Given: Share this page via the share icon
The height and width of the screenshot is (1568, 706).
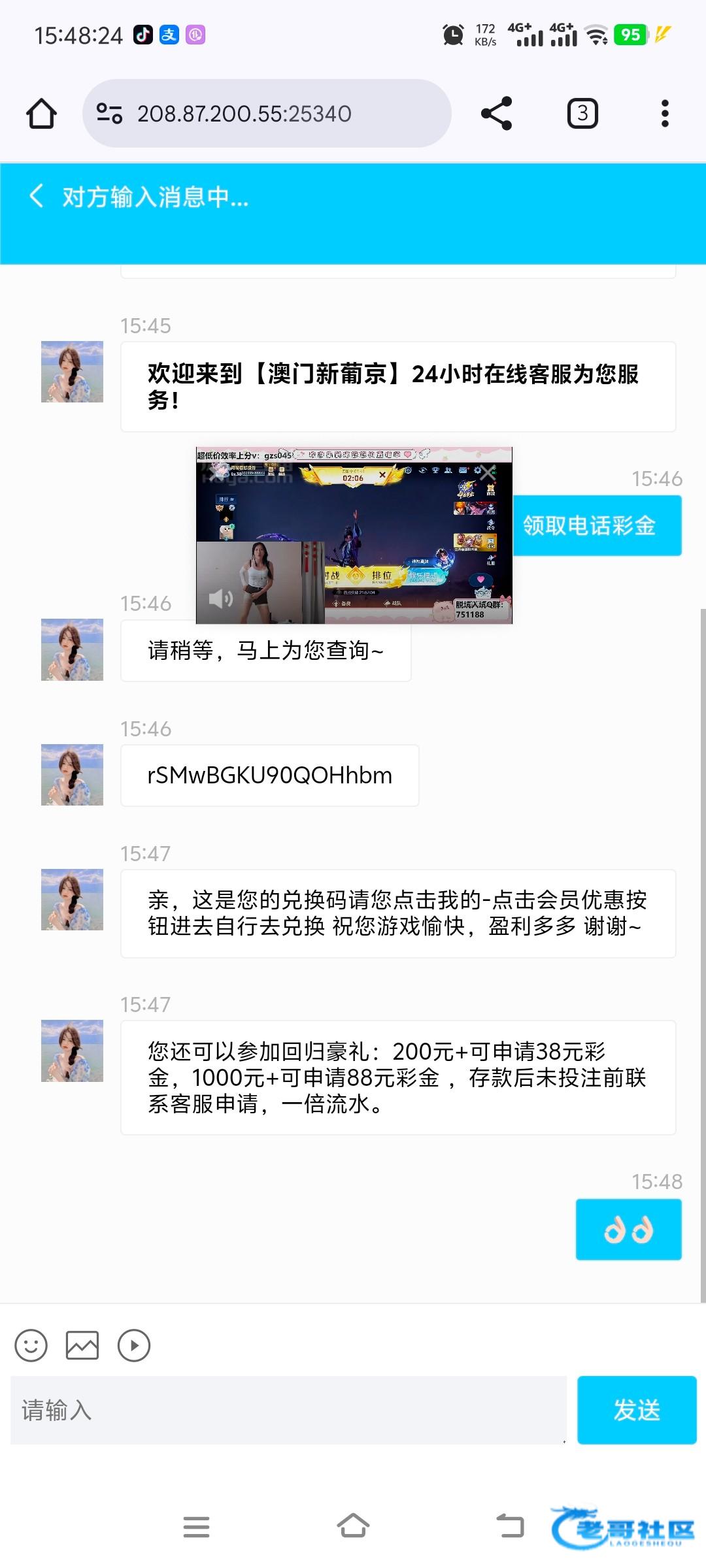Looking at the screenshot, I should point(496,114).
